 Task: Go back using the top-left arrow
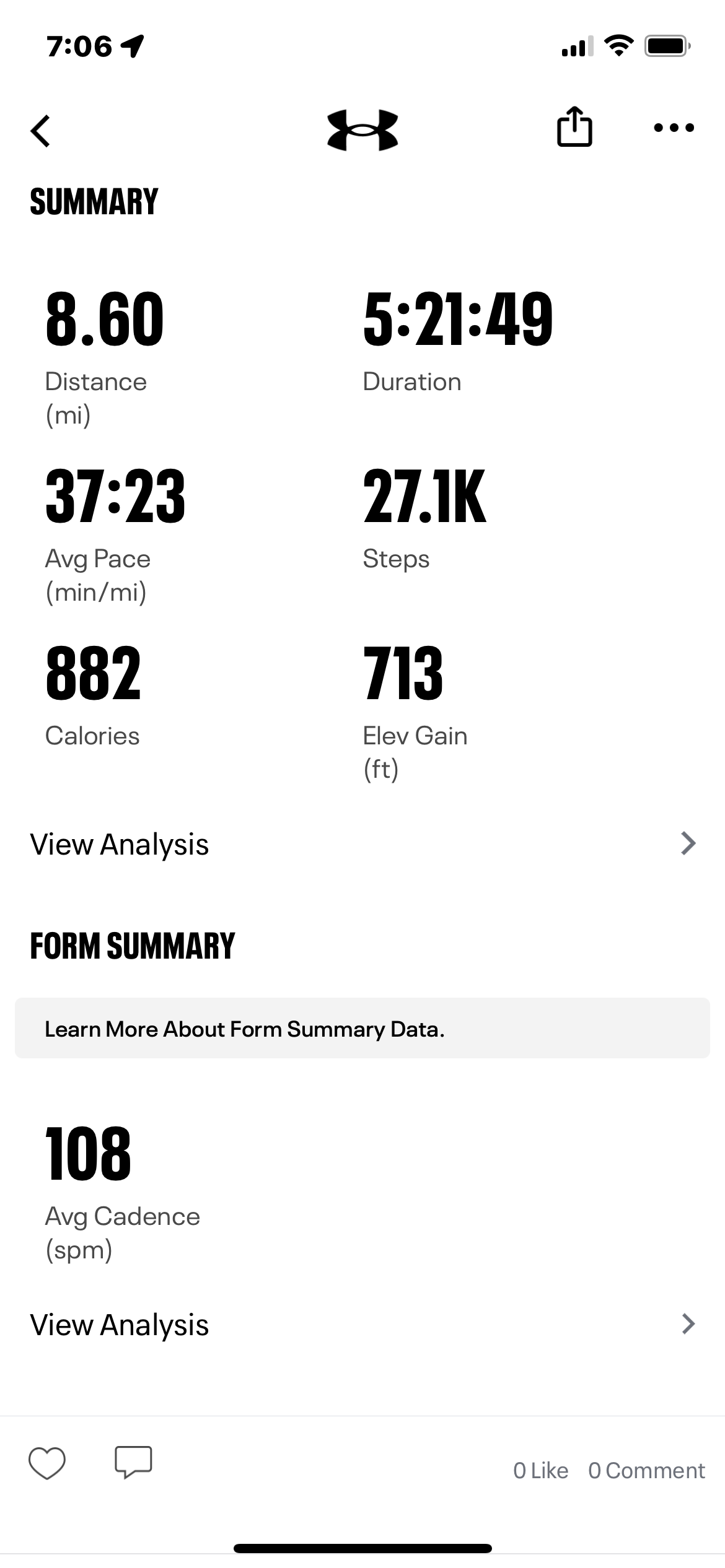pos(41,131)
